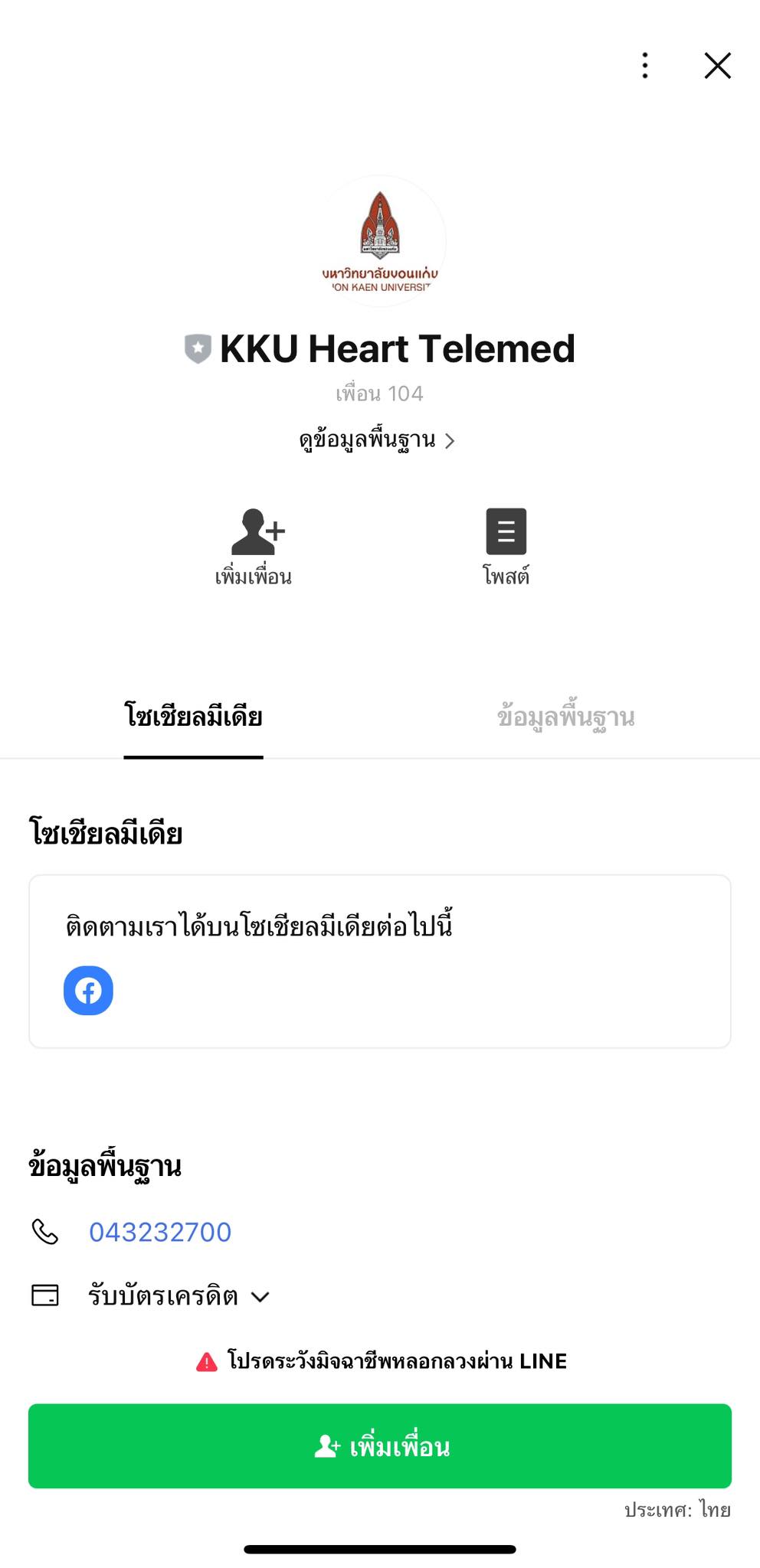
Task: Open the LINE scam warning notice
Action: [381, 1361]
